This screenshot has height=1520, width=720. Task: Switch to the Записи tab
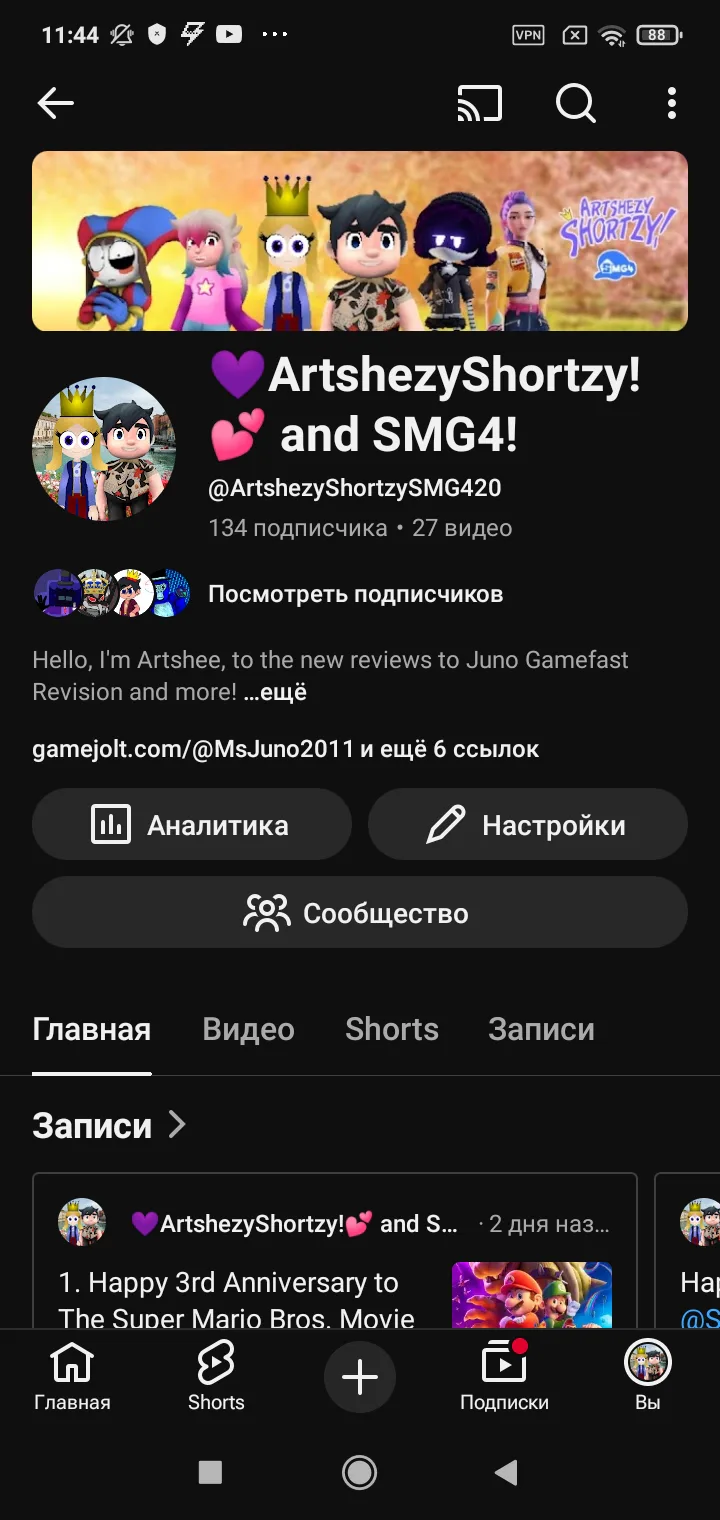541,1030
